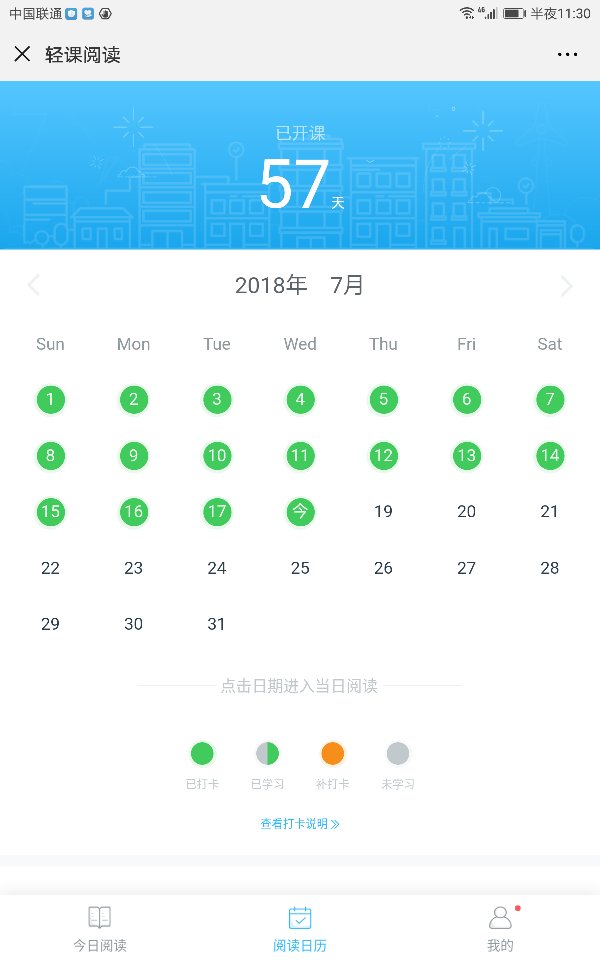
Task: Select July 14 on the calendar
Action: (550, 456)
